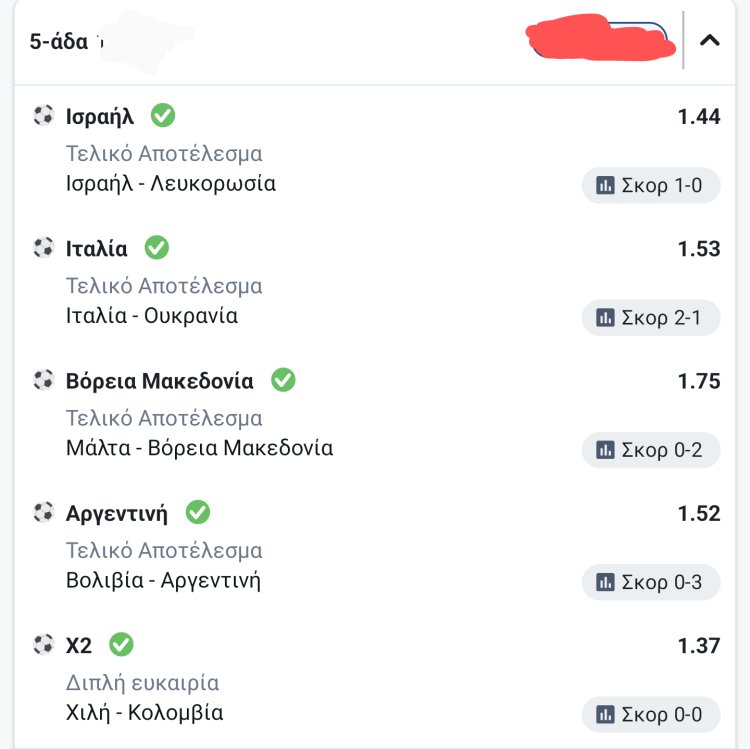Open Σκορ 2-1 stats for Ιταλία - Ουκρανία
The width and height of the screenshot is (750, 749).
point(651,317)
